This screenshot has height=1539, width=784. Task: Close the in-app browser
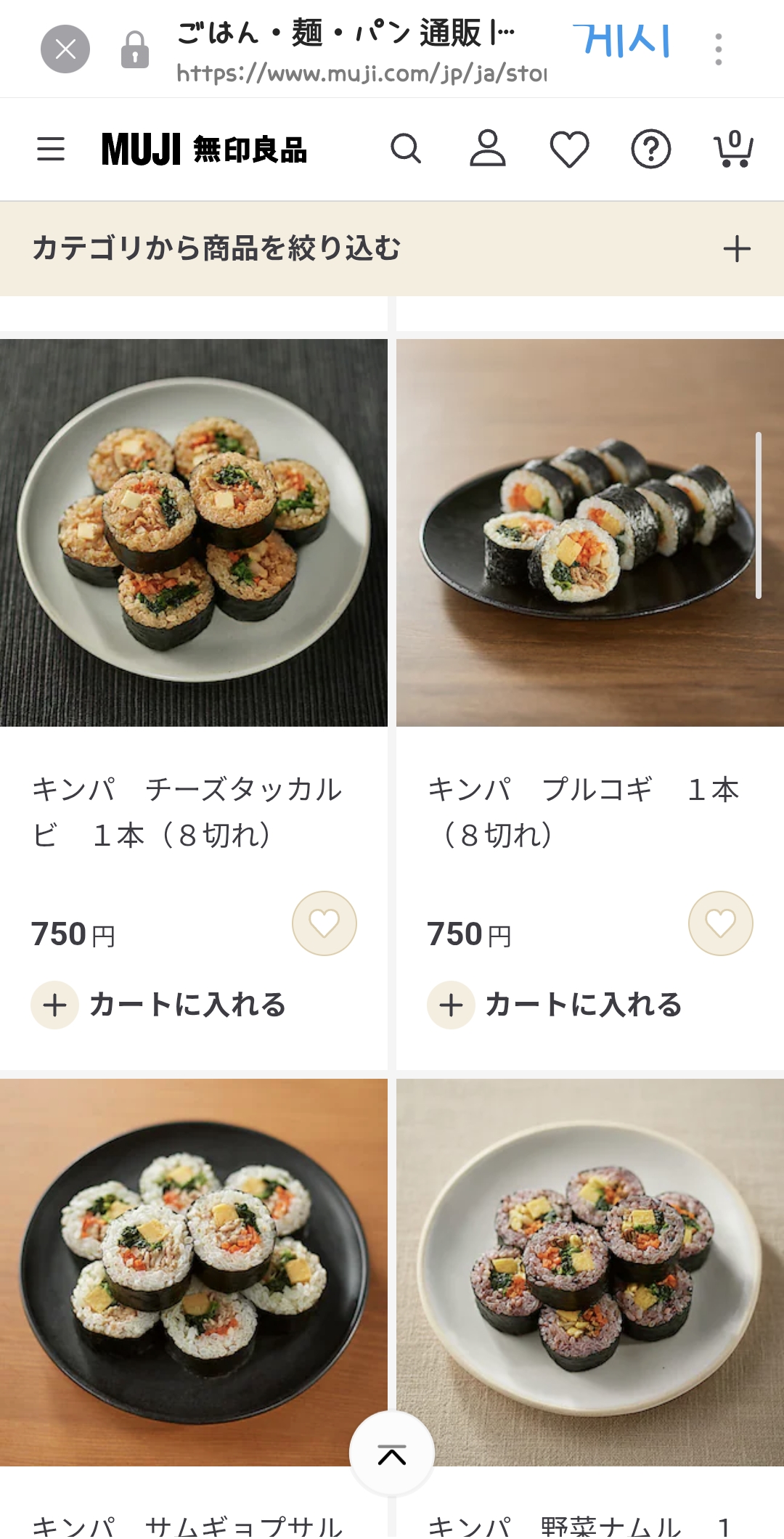[65, 49]
